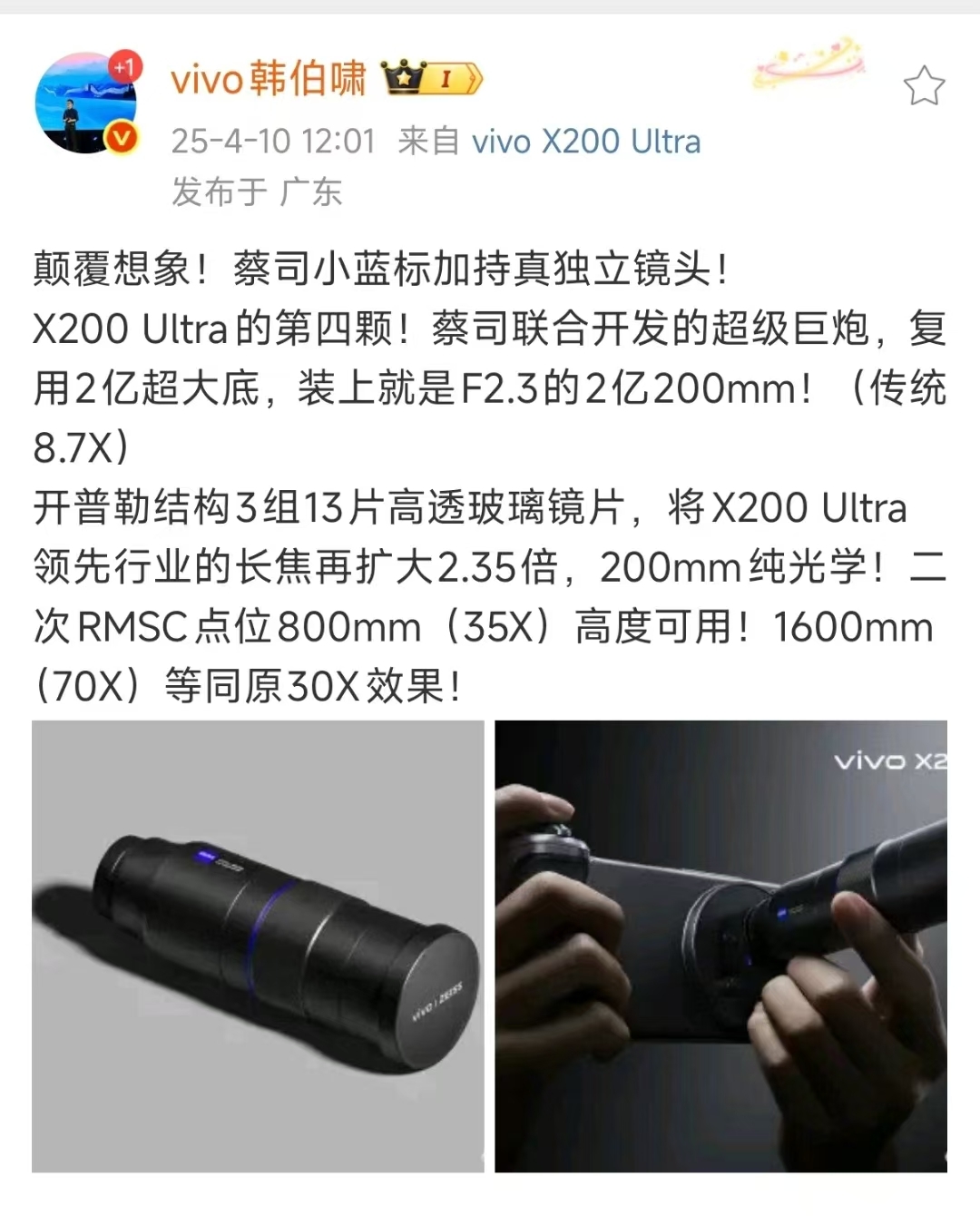
Task: Click the yellow level "I" membership badge
Action: pos(447,80)
